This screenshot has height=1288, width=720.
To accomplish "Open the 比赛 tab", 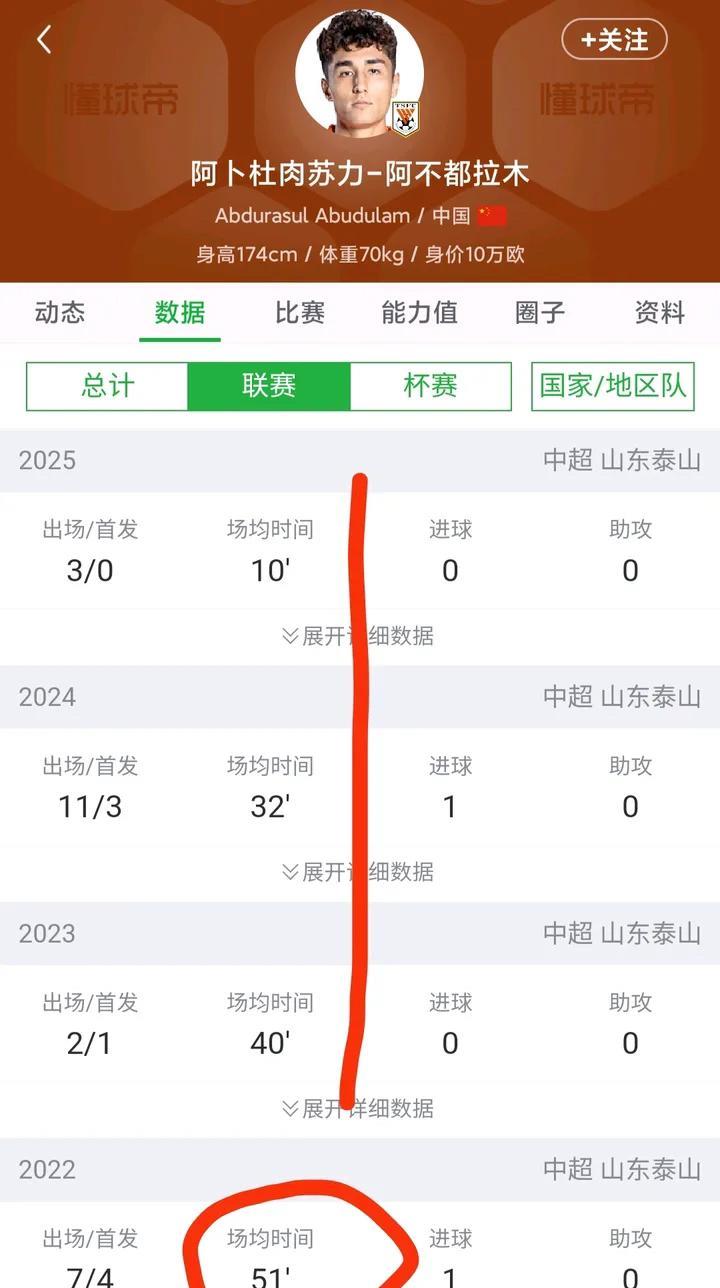I will click(300, 312).
